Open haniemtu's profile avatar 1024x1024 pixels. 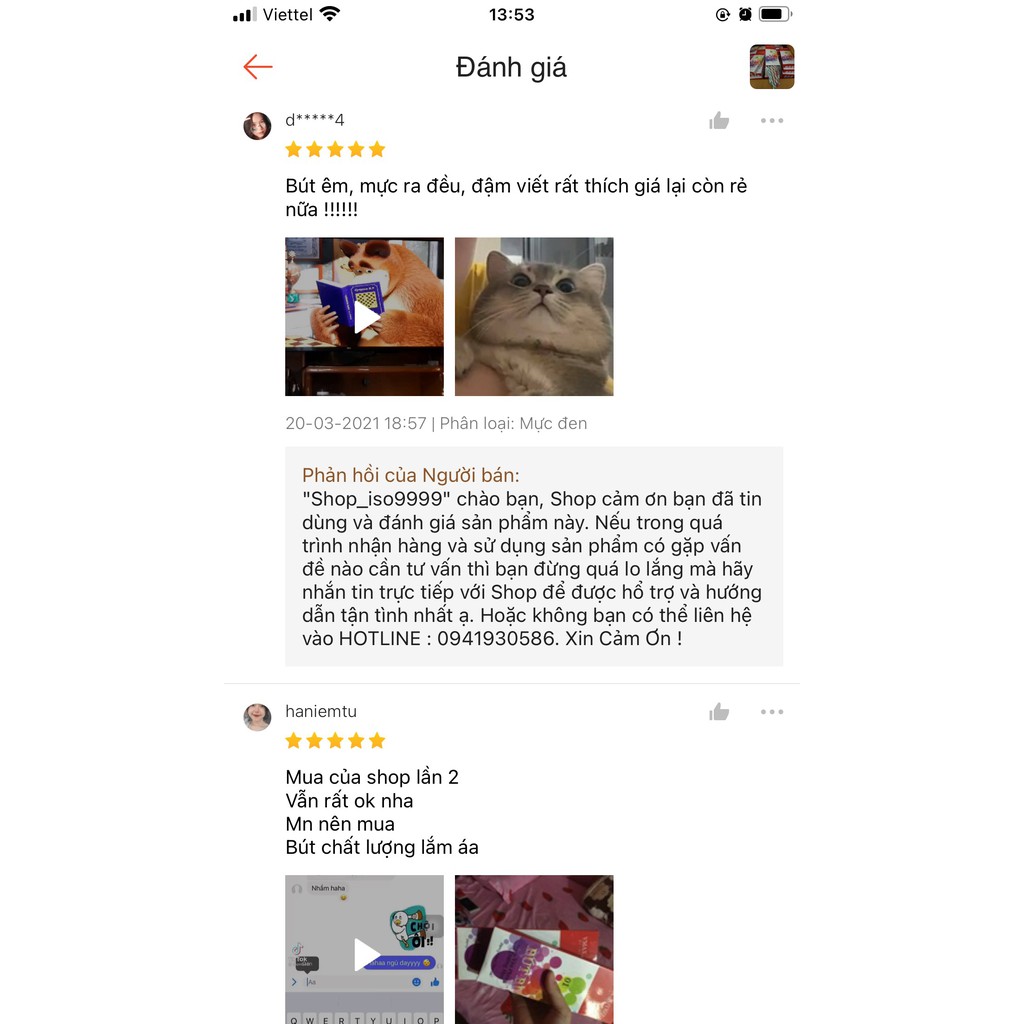[x=257, y=717]
